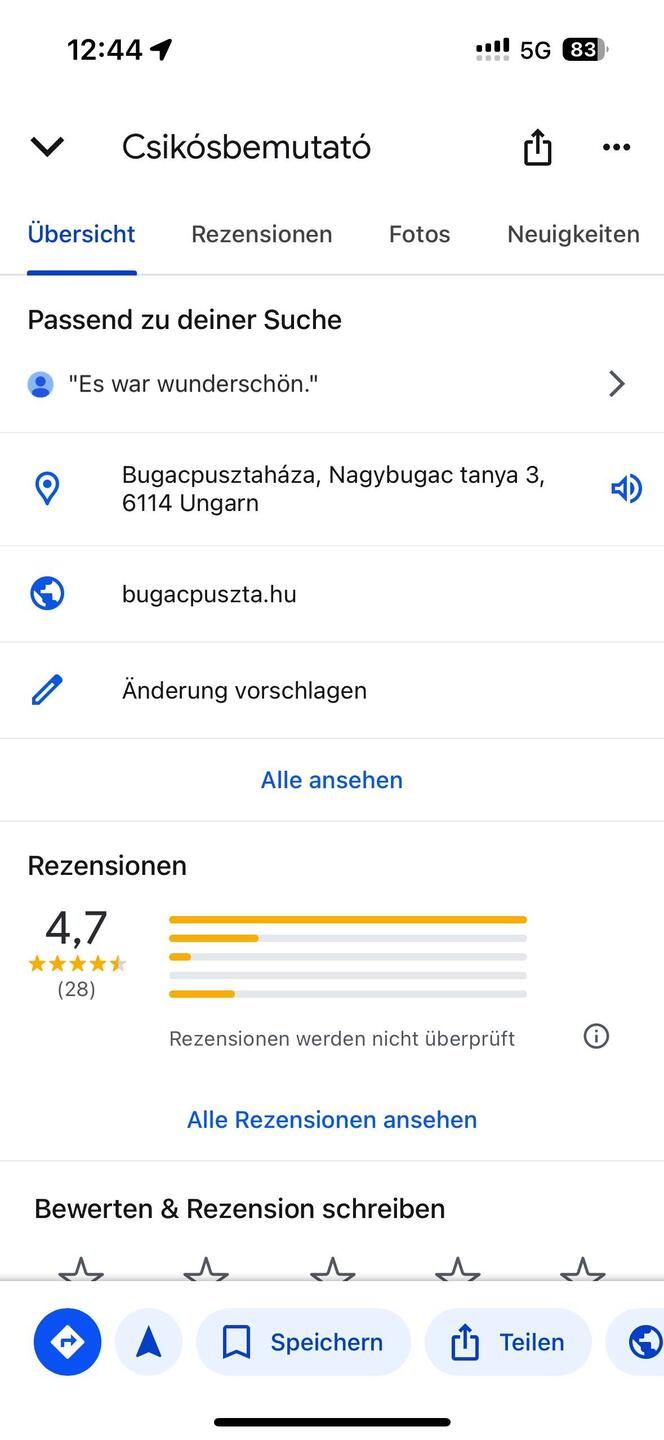The image size is (664, 1440).
Task: Share this place via top share icon
Action: pos(538,147)
